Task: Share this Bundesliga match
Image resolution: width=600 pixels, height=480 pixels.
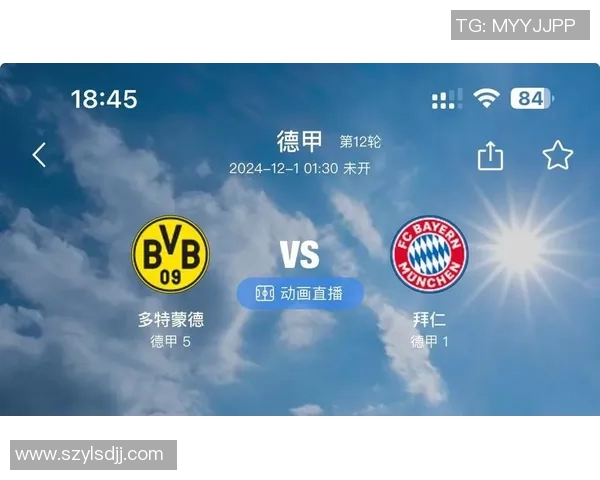Action: pyautogui.click(x=490, y=155)
